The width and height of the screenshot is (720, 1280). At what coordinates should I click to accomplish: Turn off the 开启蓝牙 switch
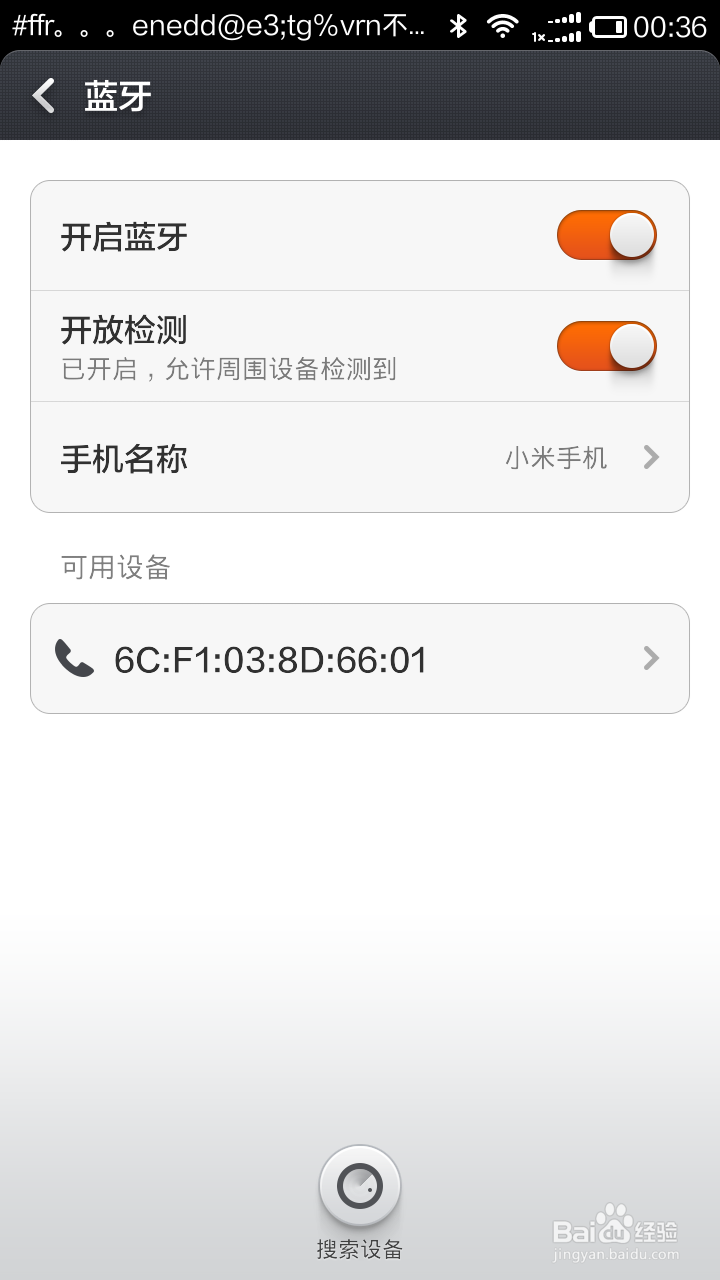click(607, 236)
